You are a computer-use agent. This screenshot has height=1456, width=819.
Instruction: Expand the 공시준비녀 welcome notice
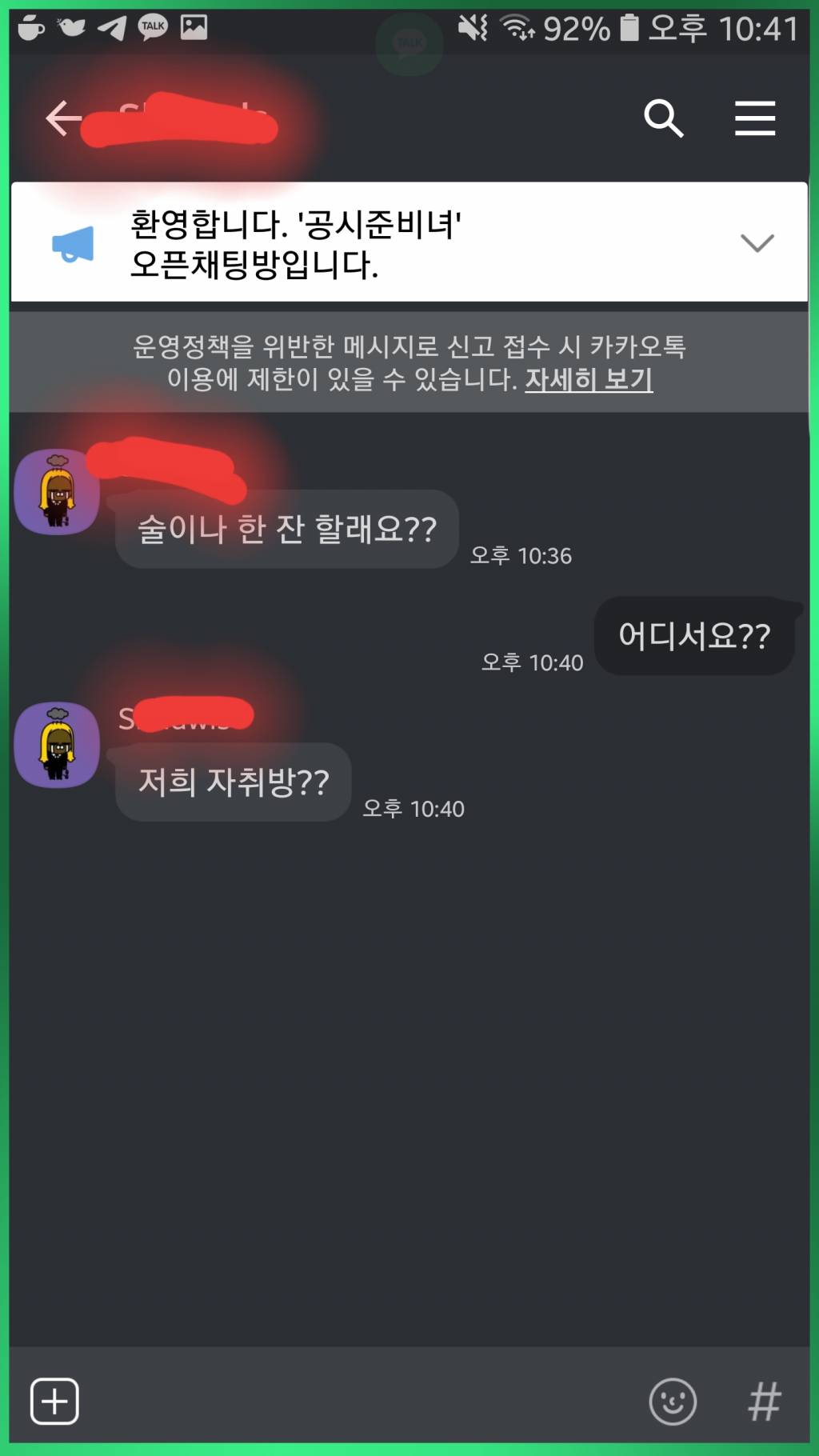click(x=757, y=242)
